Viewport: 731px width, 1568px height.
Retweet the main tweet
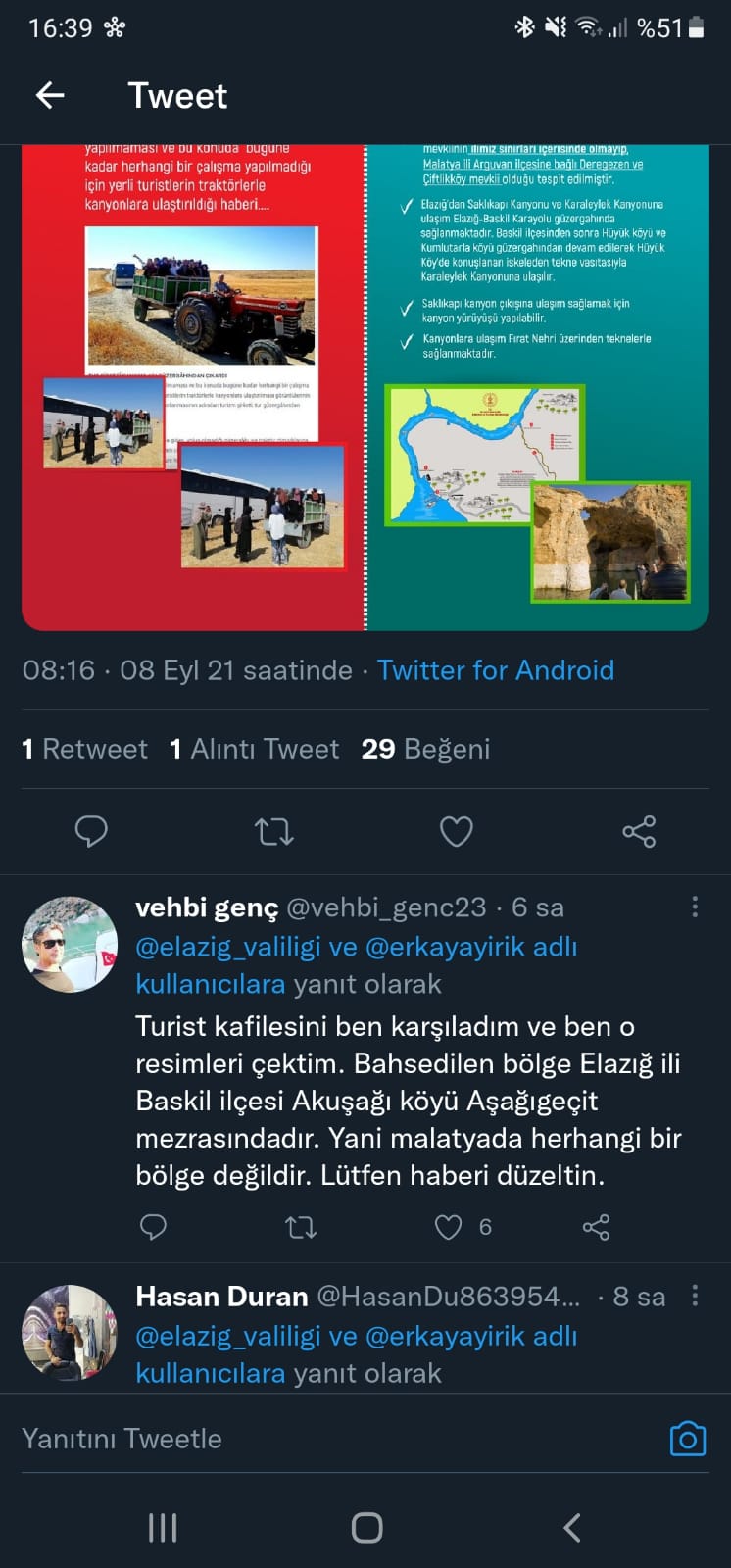click(x=273, y=831)
